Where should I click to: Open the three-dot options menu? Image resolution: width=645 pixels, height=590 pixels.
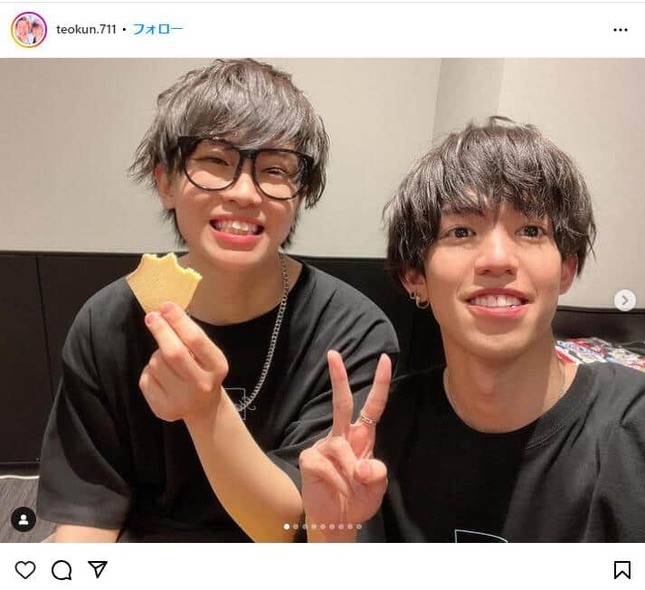pyautogui.click(x=620, y=30)
